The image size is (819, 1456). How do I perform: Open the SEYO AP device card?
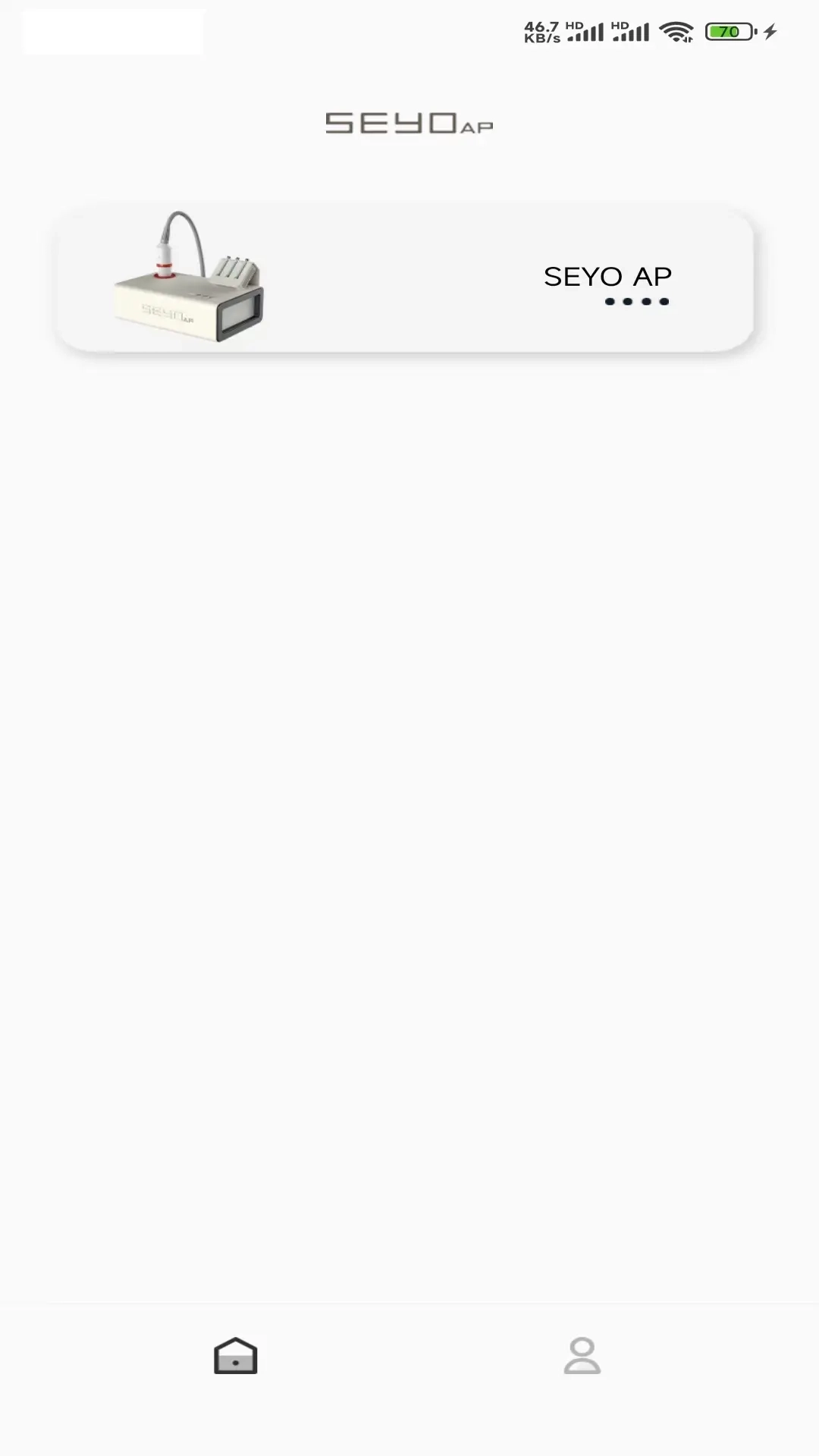(404, 279)
